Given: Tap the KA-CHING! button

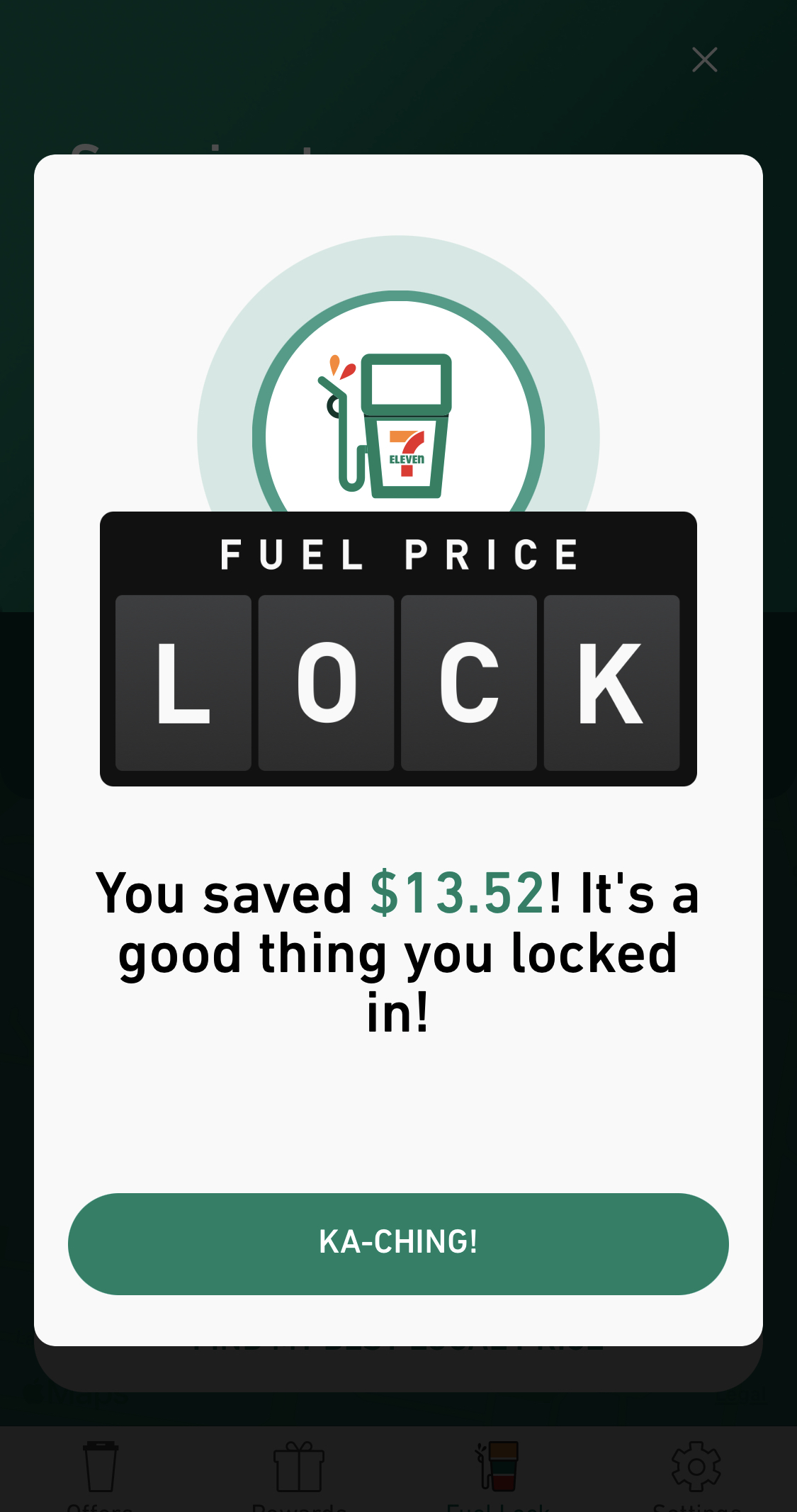Looking at the screenshot, I should coord(398,1243).
